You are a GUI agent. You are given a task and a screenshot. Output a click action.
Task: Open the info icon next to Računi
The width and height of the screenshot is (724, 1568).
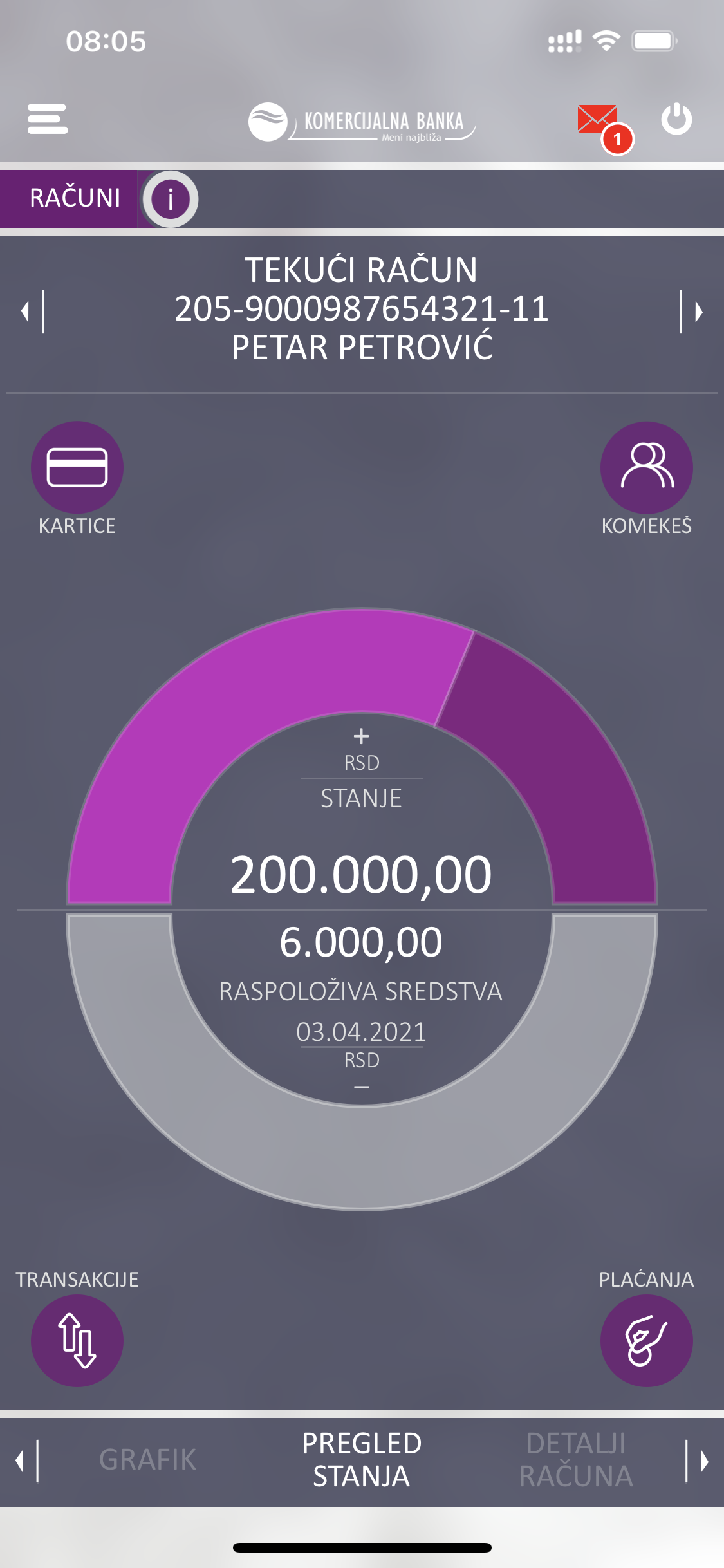pyautogui.click(x=170, y=199)
